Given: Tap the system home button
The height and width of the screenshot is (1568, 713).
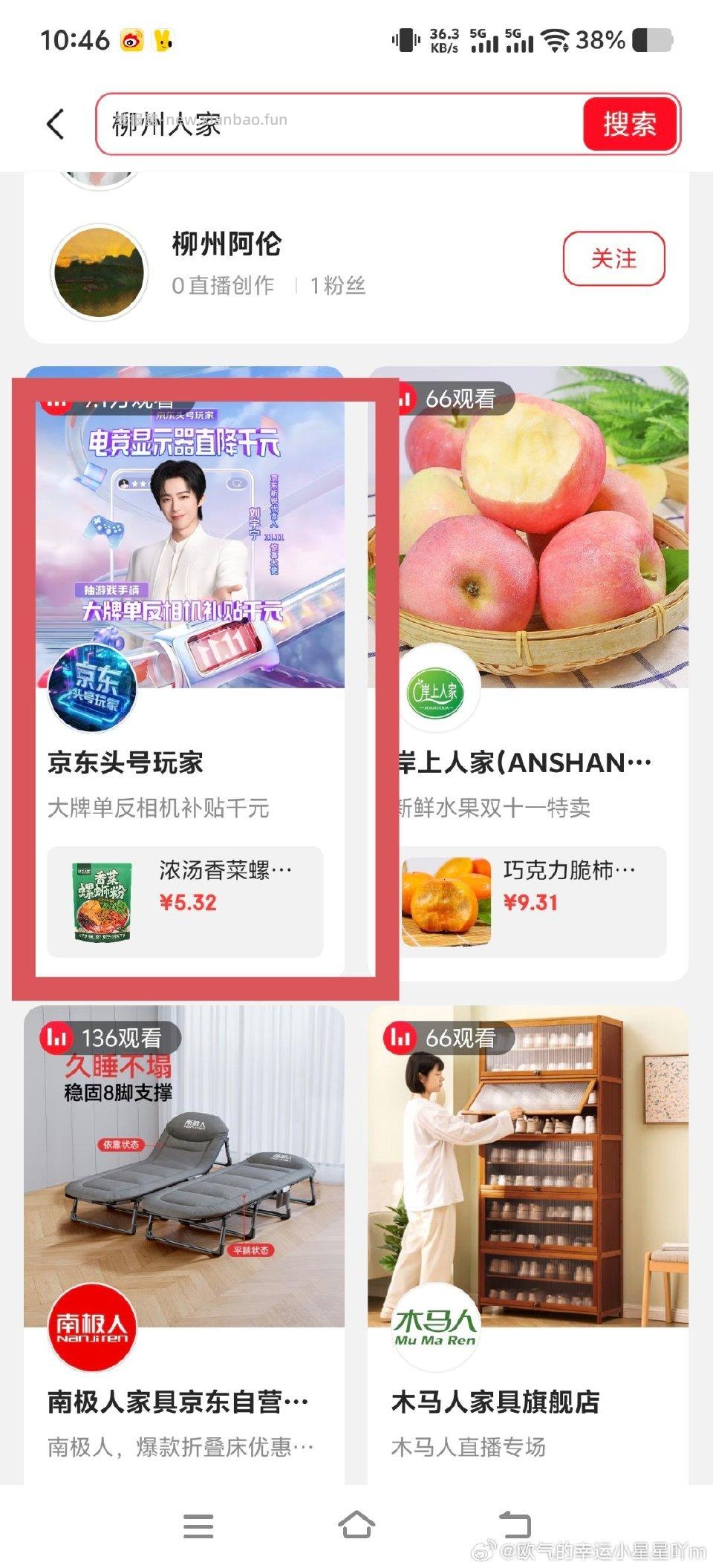Looking at the screenshot, I should click(x=356, y=1526).
